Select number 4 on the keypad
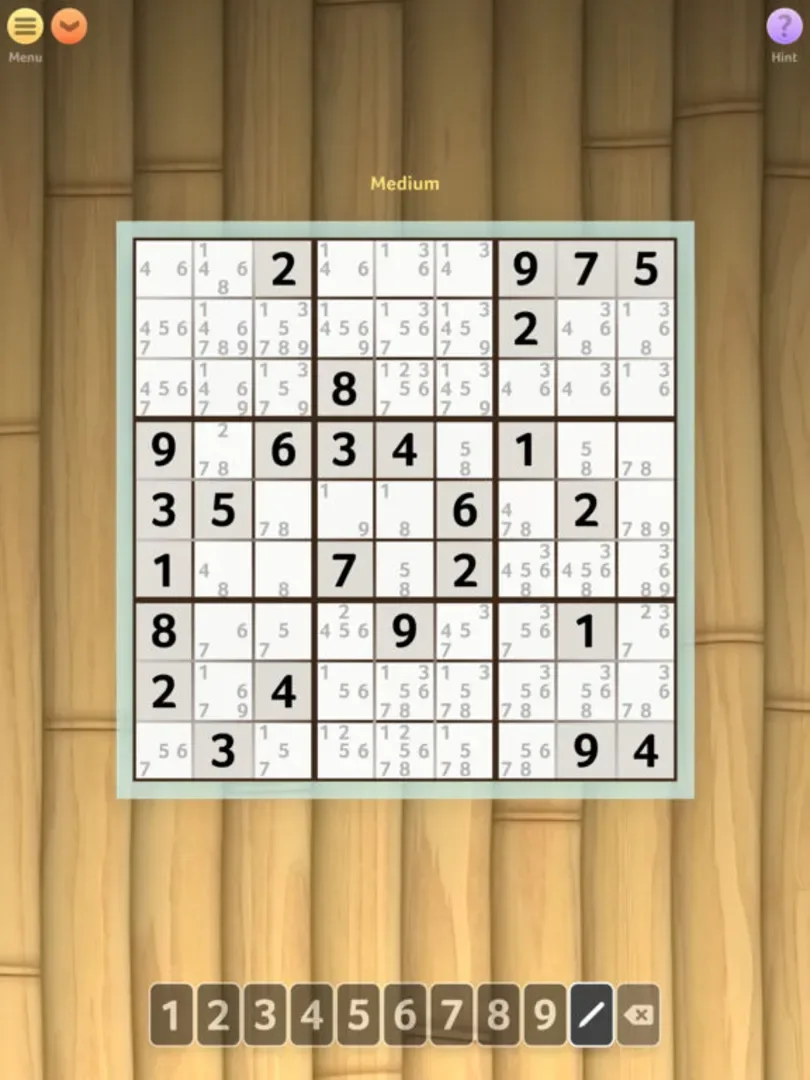Image resolution: width=810 pixels, height=1080 pixels. pyautogui.click(x=312, y=1016)
